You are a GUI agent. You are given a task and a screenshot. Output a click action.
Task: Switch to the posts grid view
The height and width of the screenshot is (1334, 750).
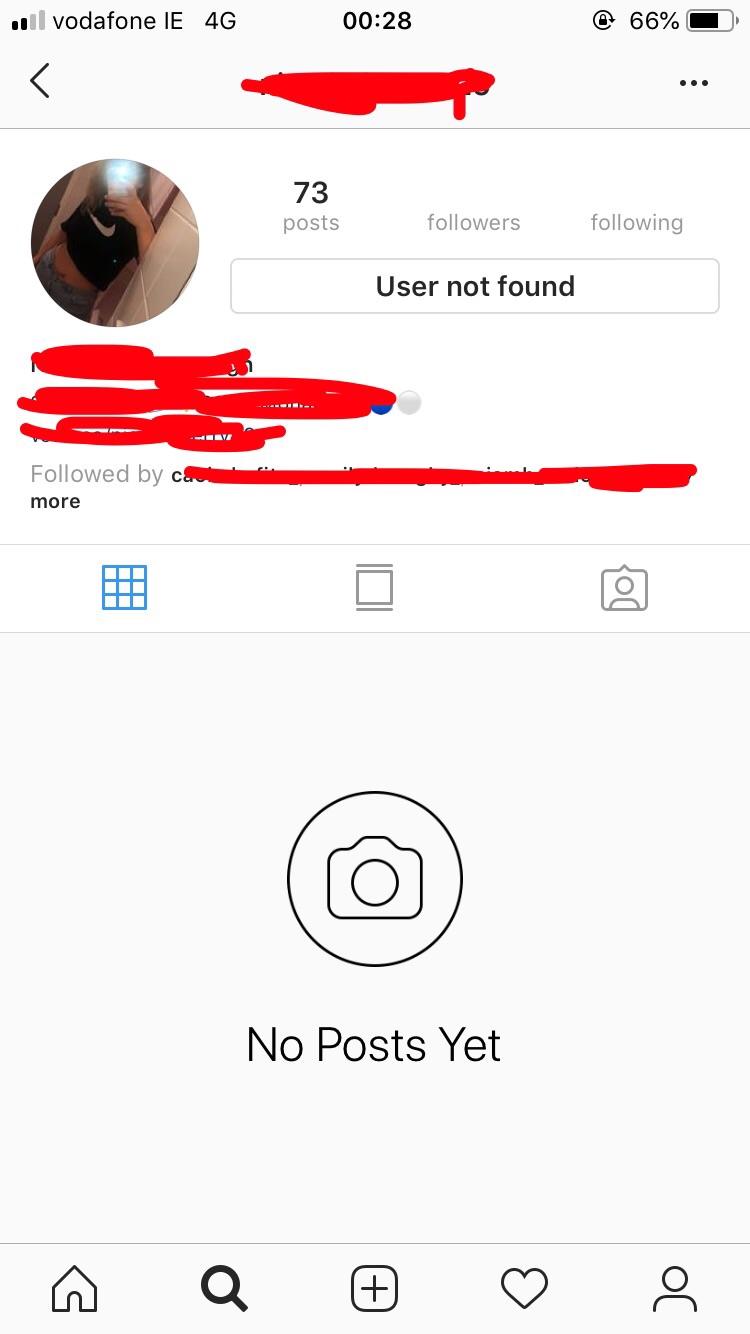click(x=124, y=588)
